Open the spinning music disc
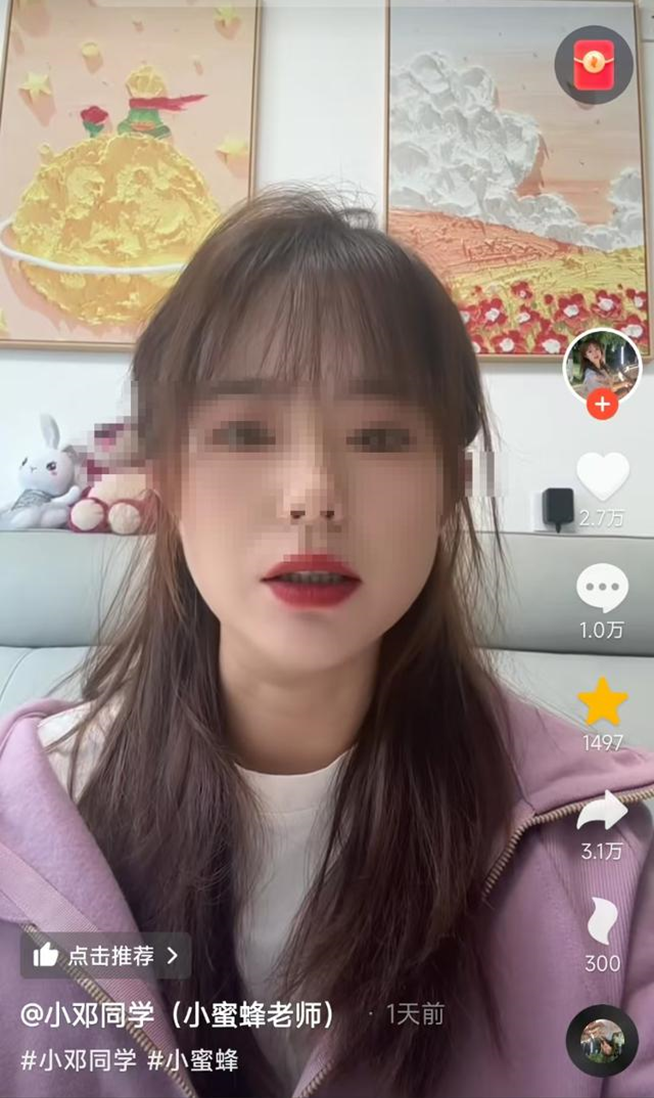The height and width of the screenshot is (1098, 654). (602, 1040)
